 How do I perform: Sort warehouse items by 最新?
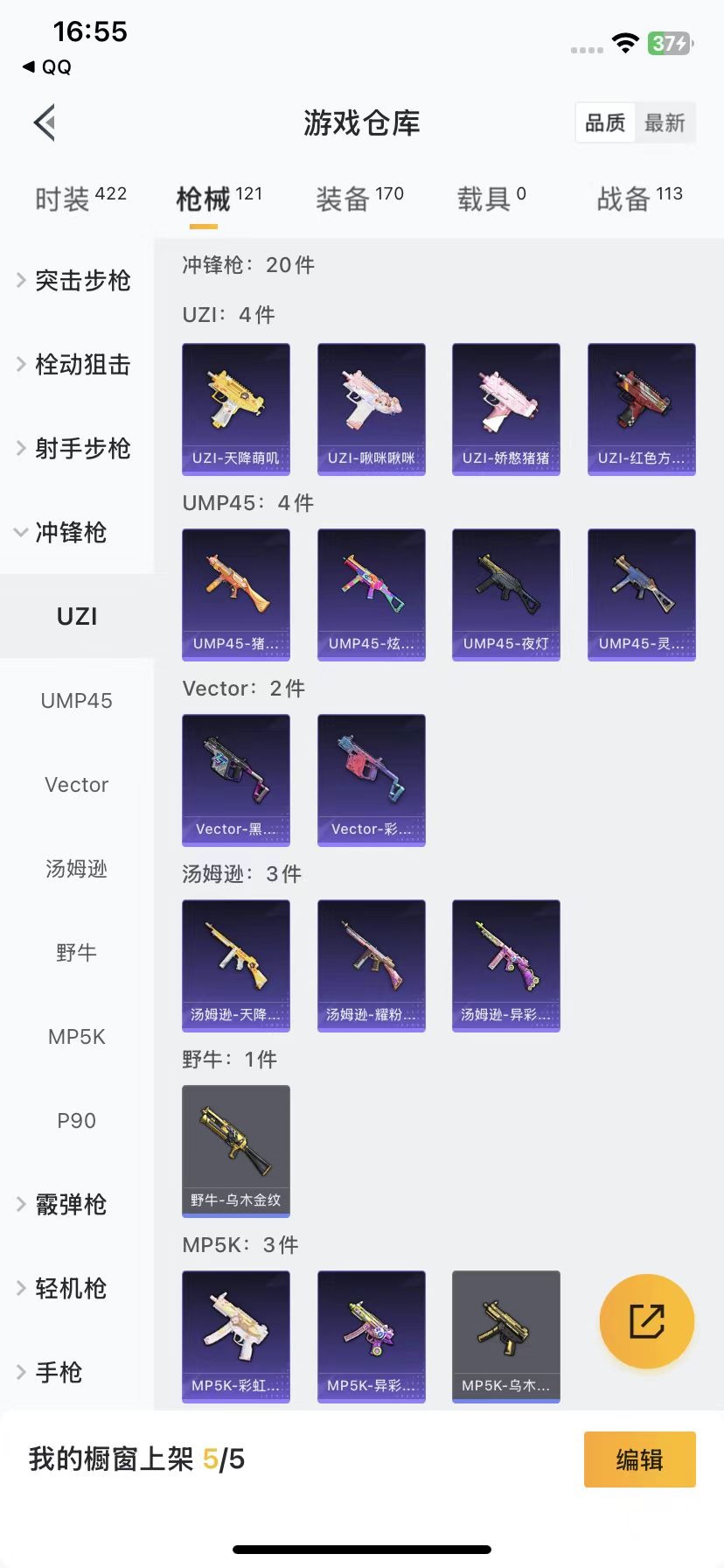[x=665, y=122]
